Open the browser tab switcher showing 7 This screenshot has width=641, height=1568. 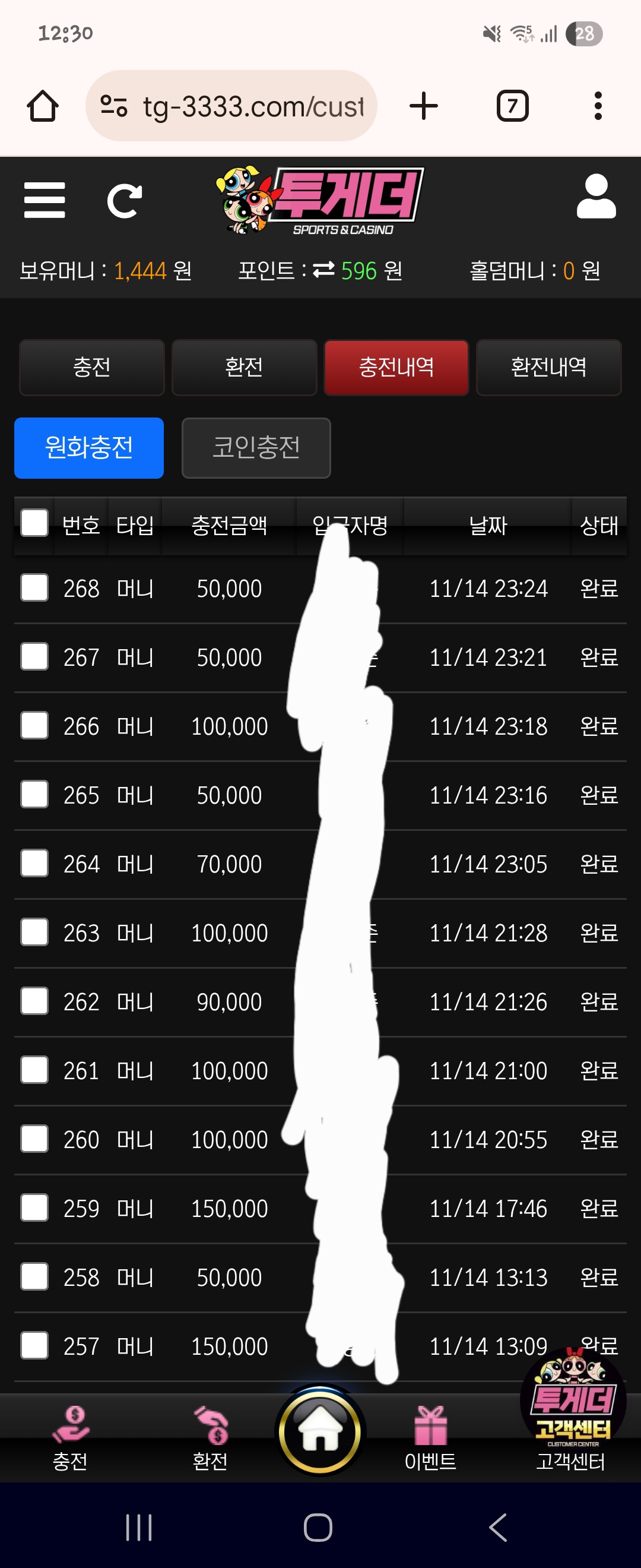coord(512,106)
